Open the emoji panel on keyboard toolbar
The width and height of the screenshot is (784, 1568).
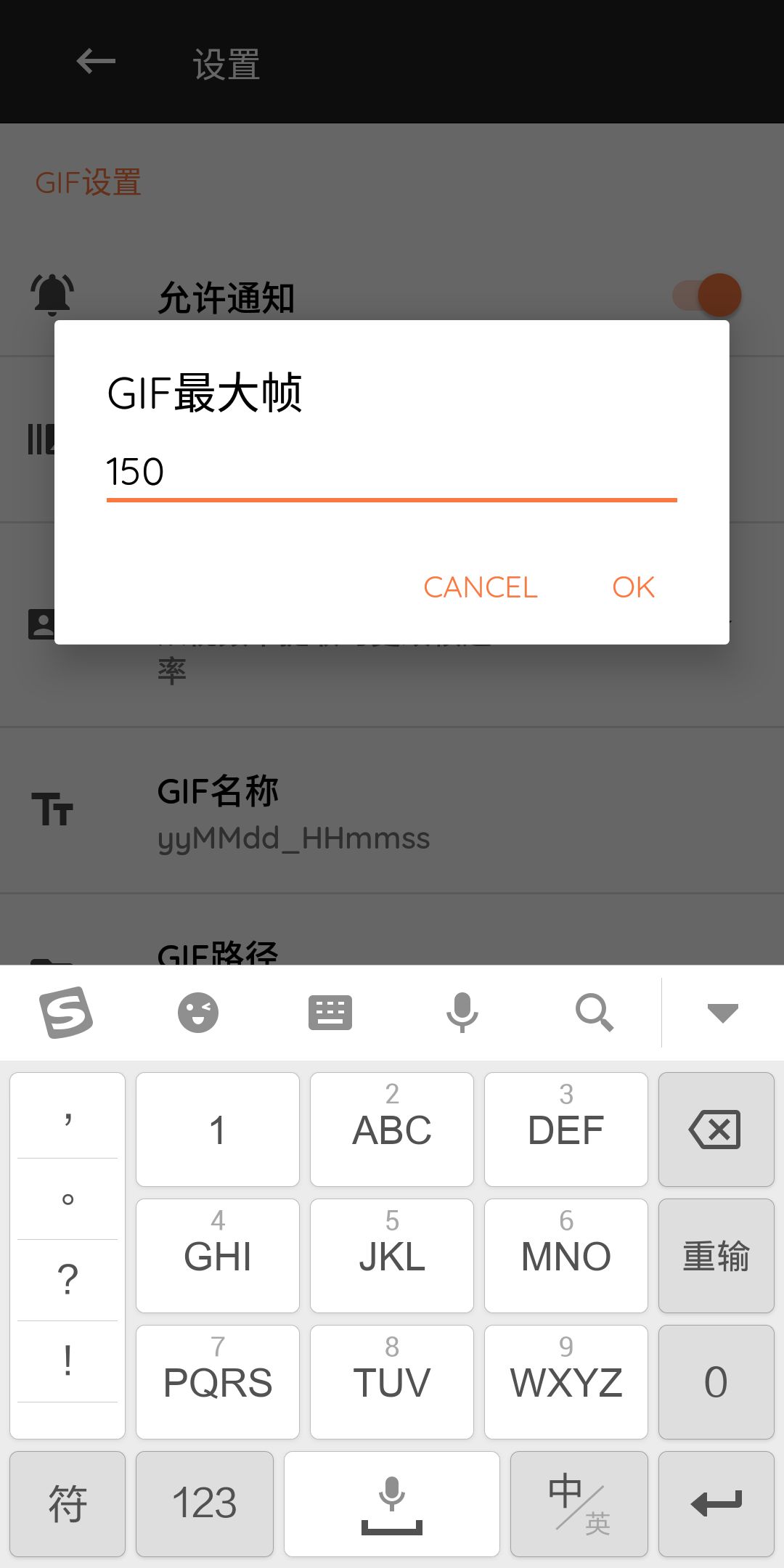(x=197, y=1012)
